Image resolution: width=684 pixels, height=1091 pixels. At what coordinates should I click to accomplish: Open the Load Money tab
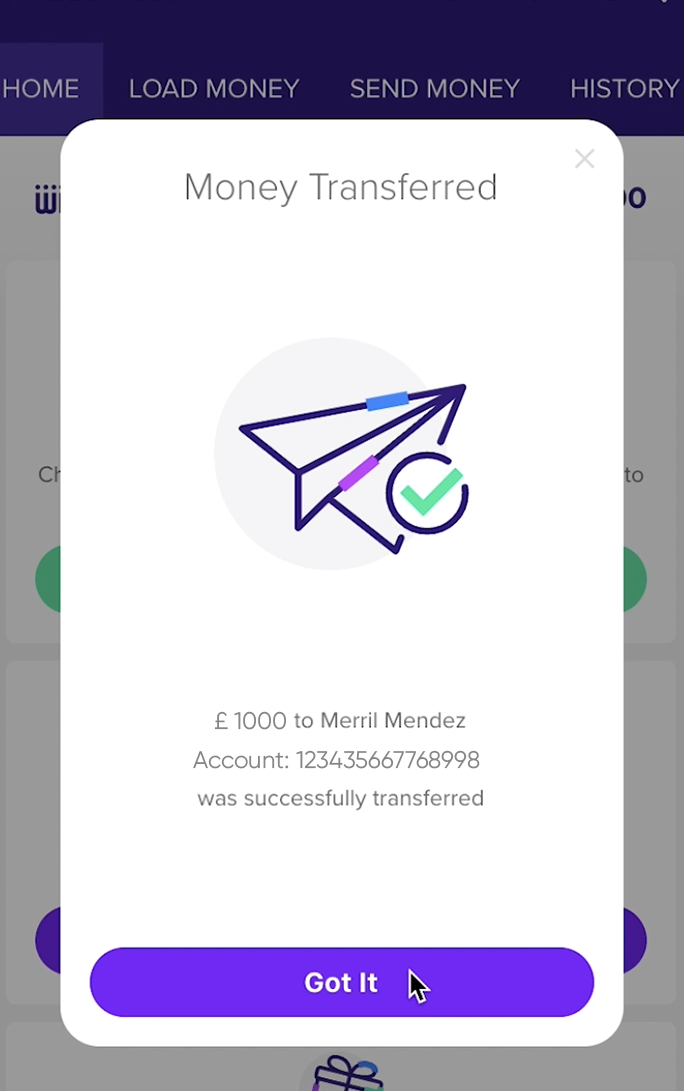click(x=214, y=88)
